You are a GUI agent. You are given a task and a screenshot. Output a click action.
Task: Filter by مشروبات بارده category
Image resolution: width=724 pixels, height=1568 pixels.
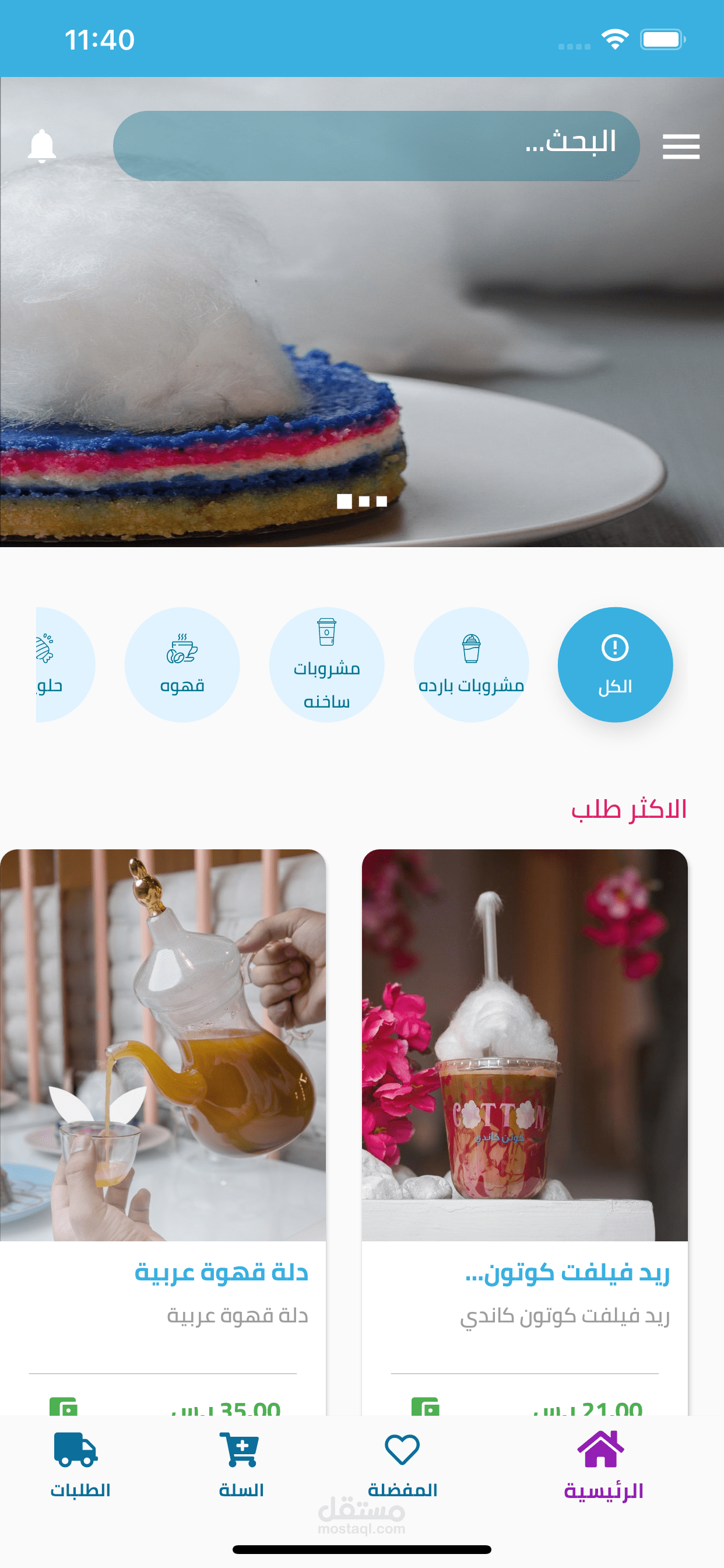(x=471, y=664)
